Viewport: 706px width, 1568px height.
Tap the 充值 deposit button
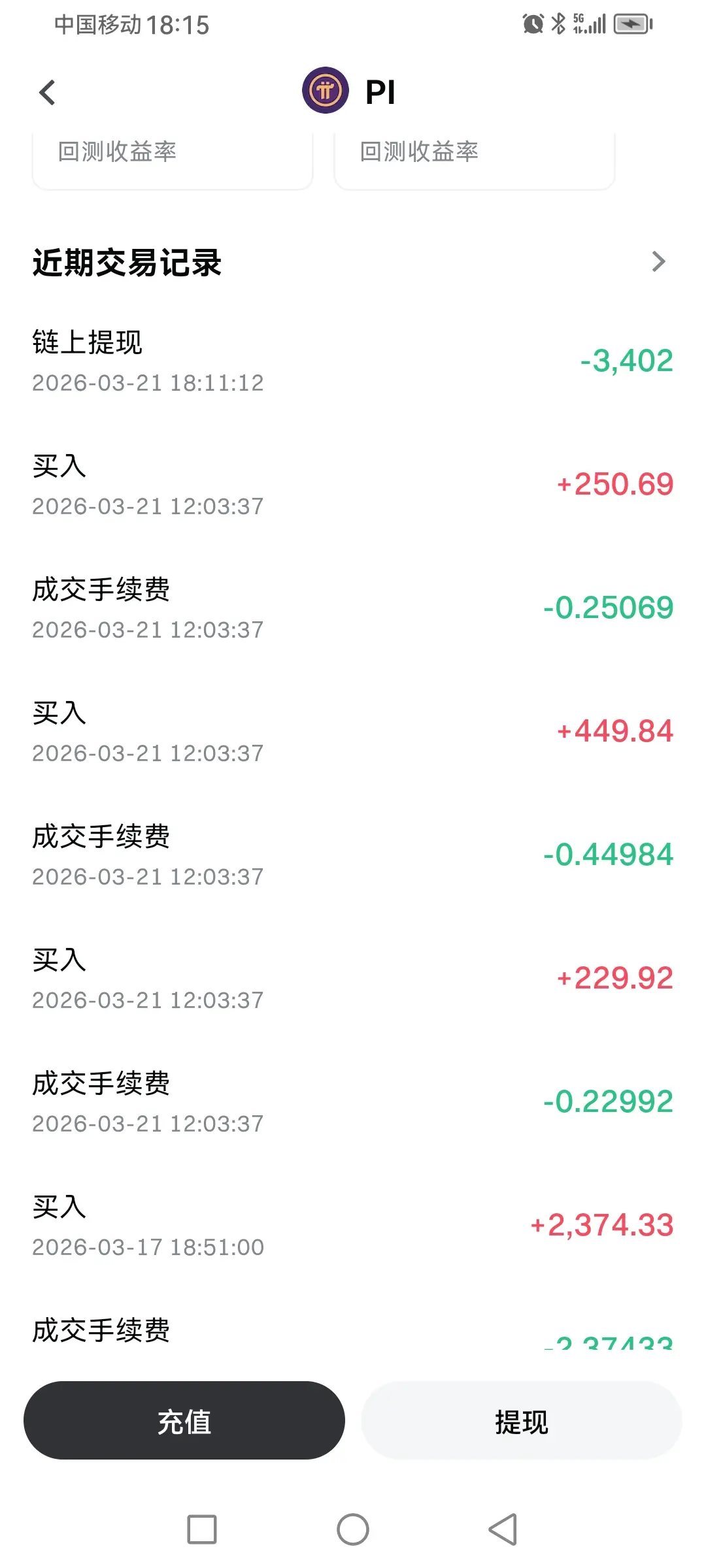pyautogui.click(x=184, y=1421)
